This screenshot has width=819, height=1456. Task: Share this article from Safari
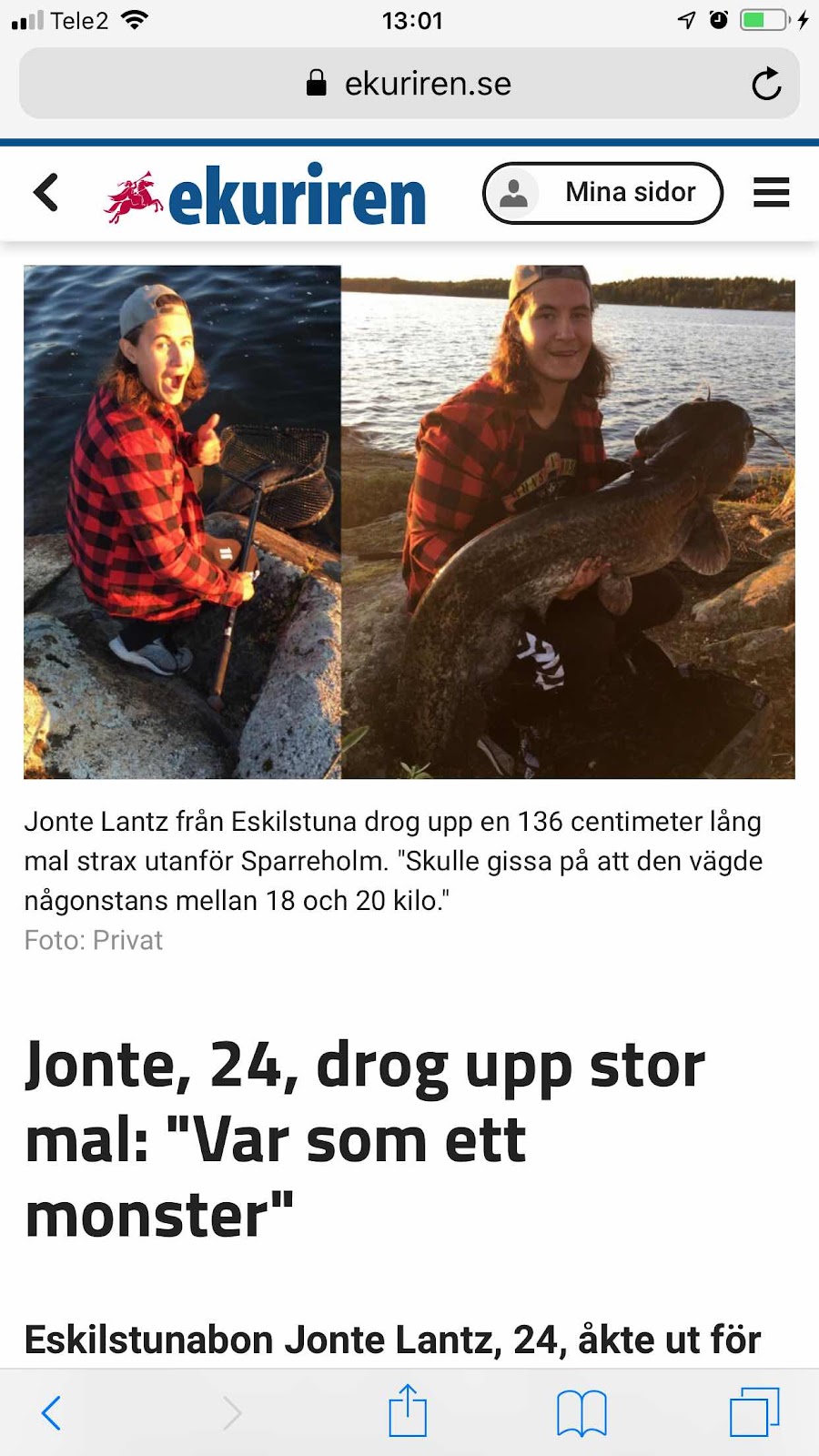(407, 1411)
